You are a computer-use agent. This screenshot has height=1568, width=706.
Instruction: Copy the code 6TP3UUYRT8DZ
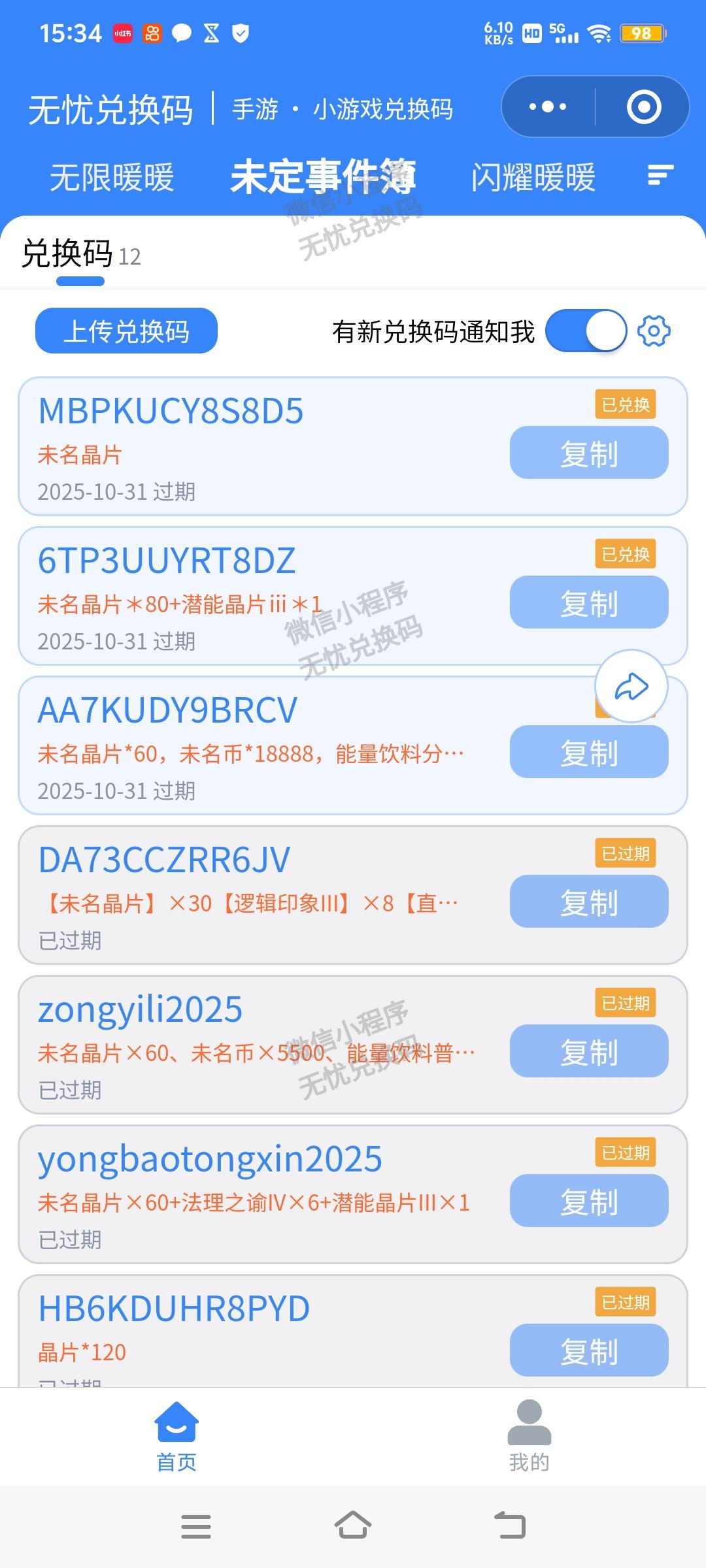[589, 602]
